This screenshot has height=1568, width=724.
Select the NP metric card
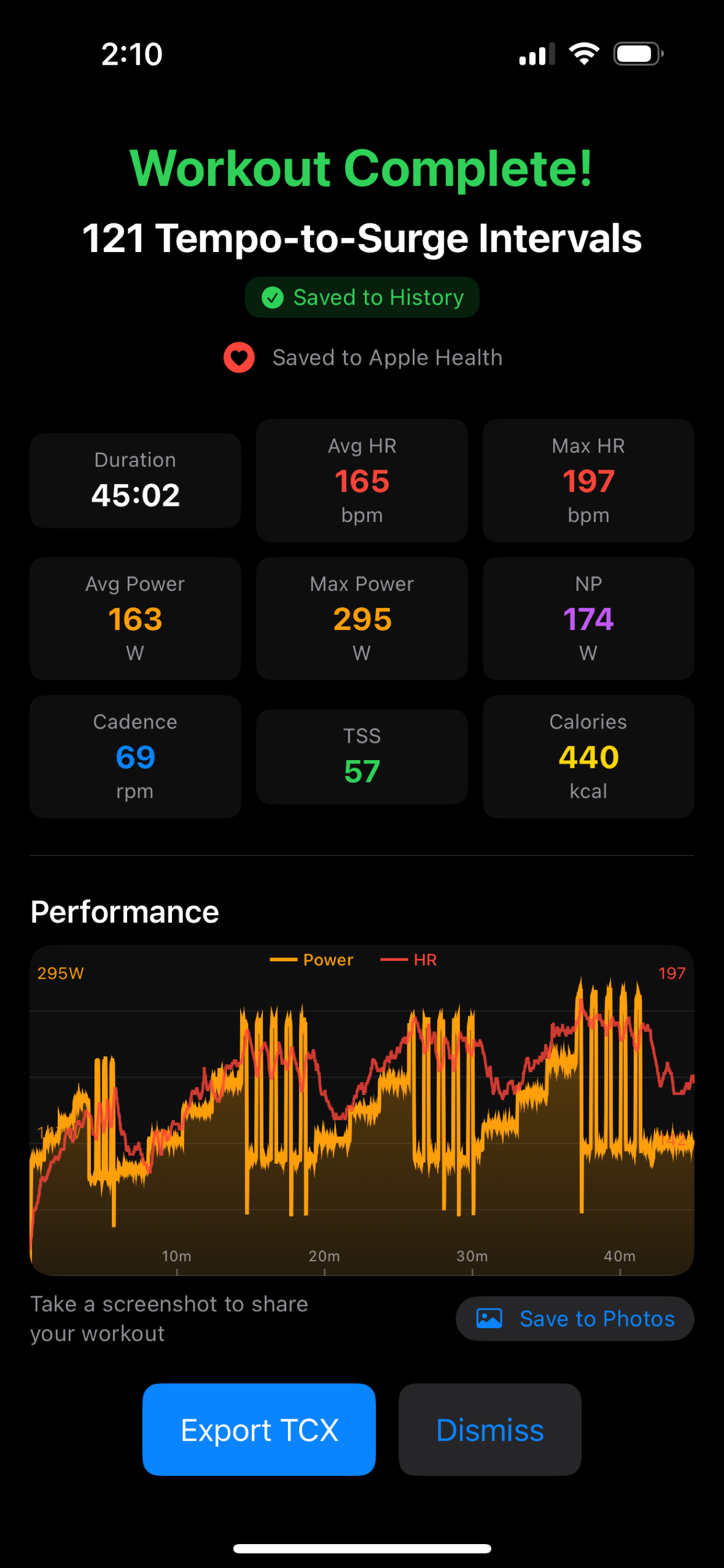click(x=588, y=618)
